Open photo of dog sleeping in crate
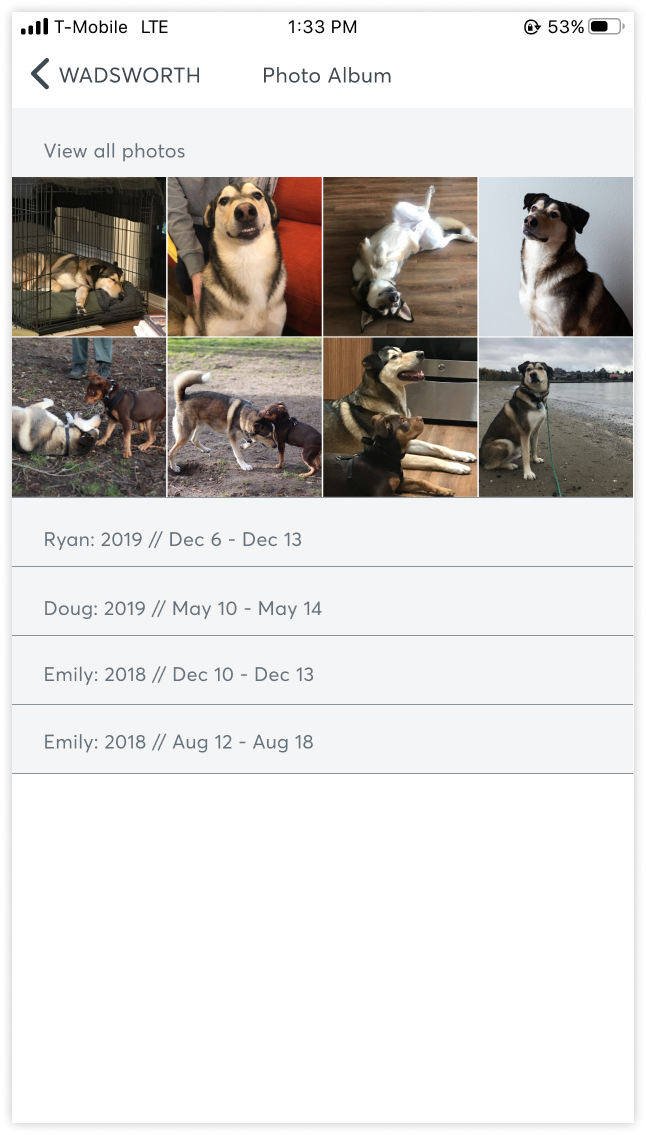This screenshot has width=646, height=1135. pyautogui.click(x=89, y=257)
